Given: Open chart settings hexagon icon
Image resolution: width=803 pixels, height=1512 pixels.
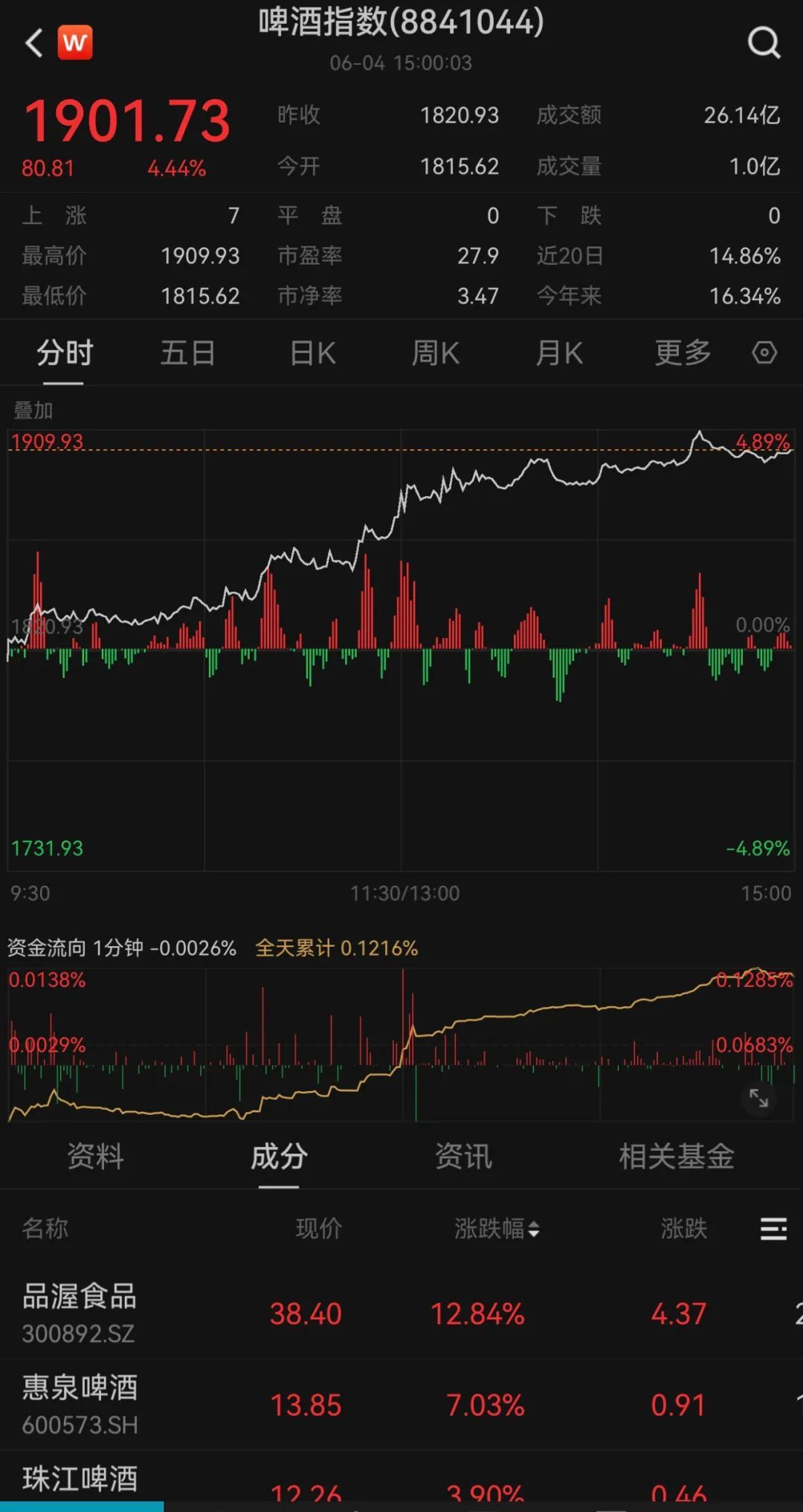Looking at the screenshot, I should pyautogui.click(x=764, y=353).
